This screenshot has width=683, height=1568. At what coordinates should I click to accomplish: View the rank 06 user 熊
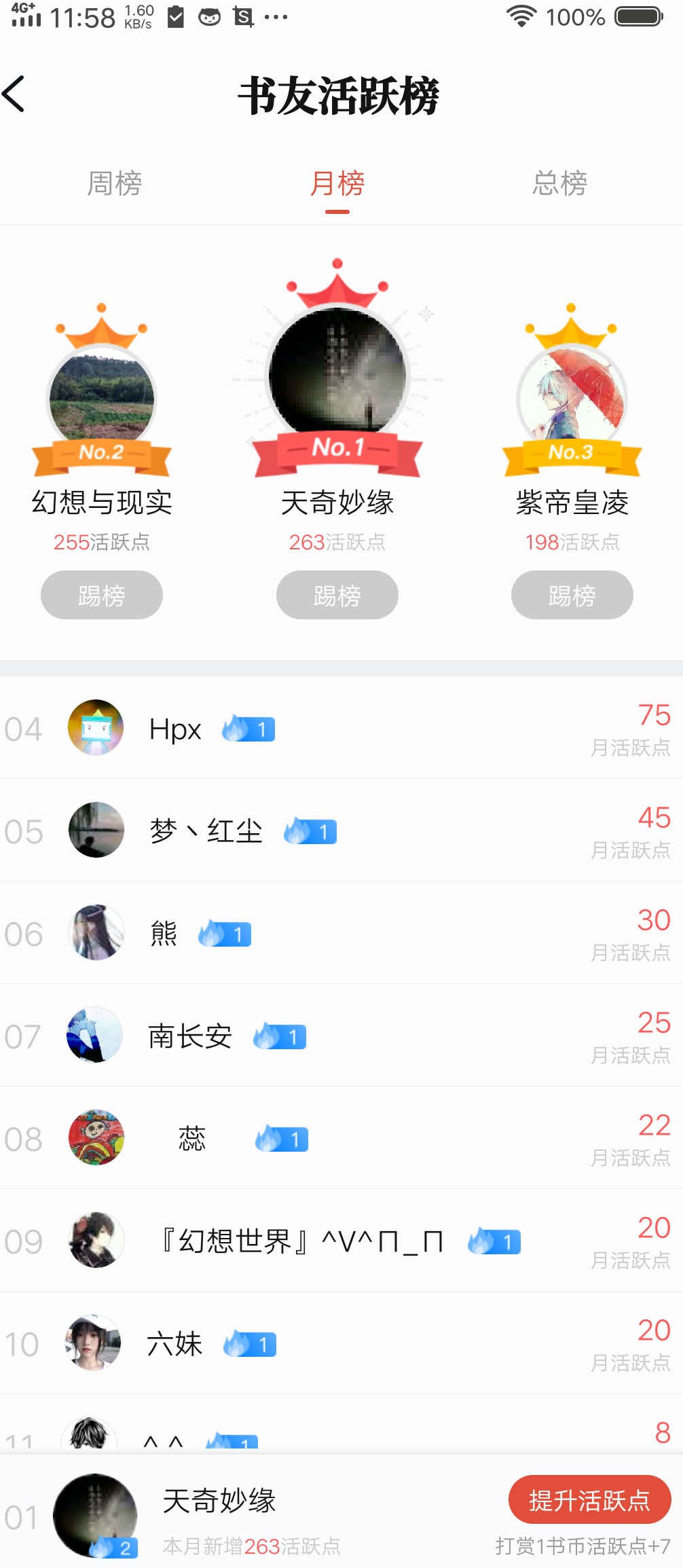click(x=339, y=934)
